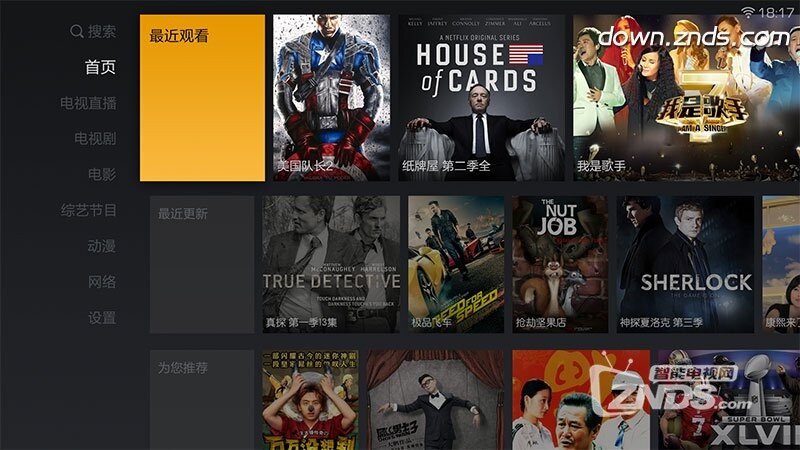Select the 极品飞车 movie
Viewport: 800px width, 450px height.
[456, 264]
